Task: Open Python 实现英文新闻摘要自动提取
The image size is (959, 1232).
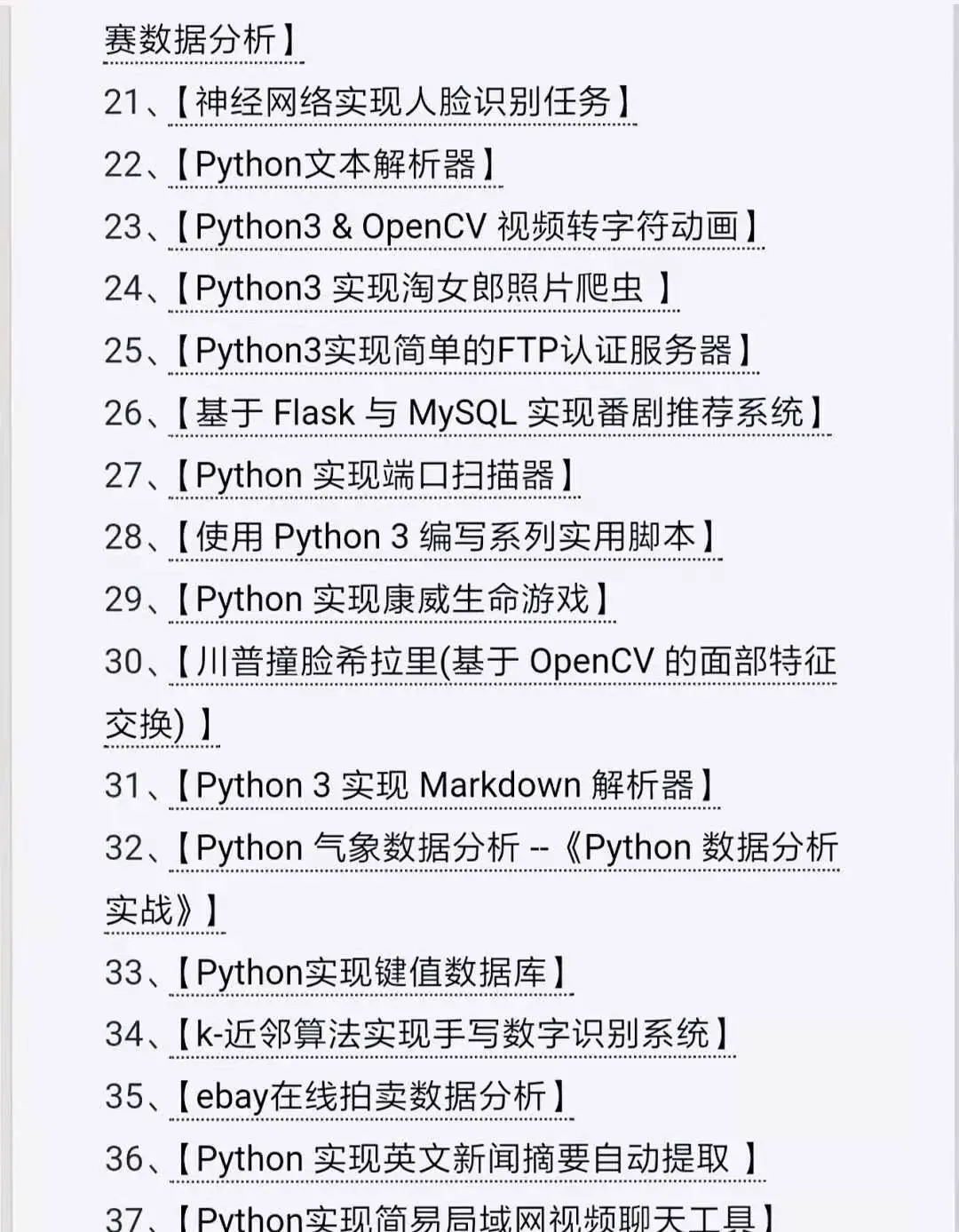Action: pyautogui.click(x=467, y=1159)
